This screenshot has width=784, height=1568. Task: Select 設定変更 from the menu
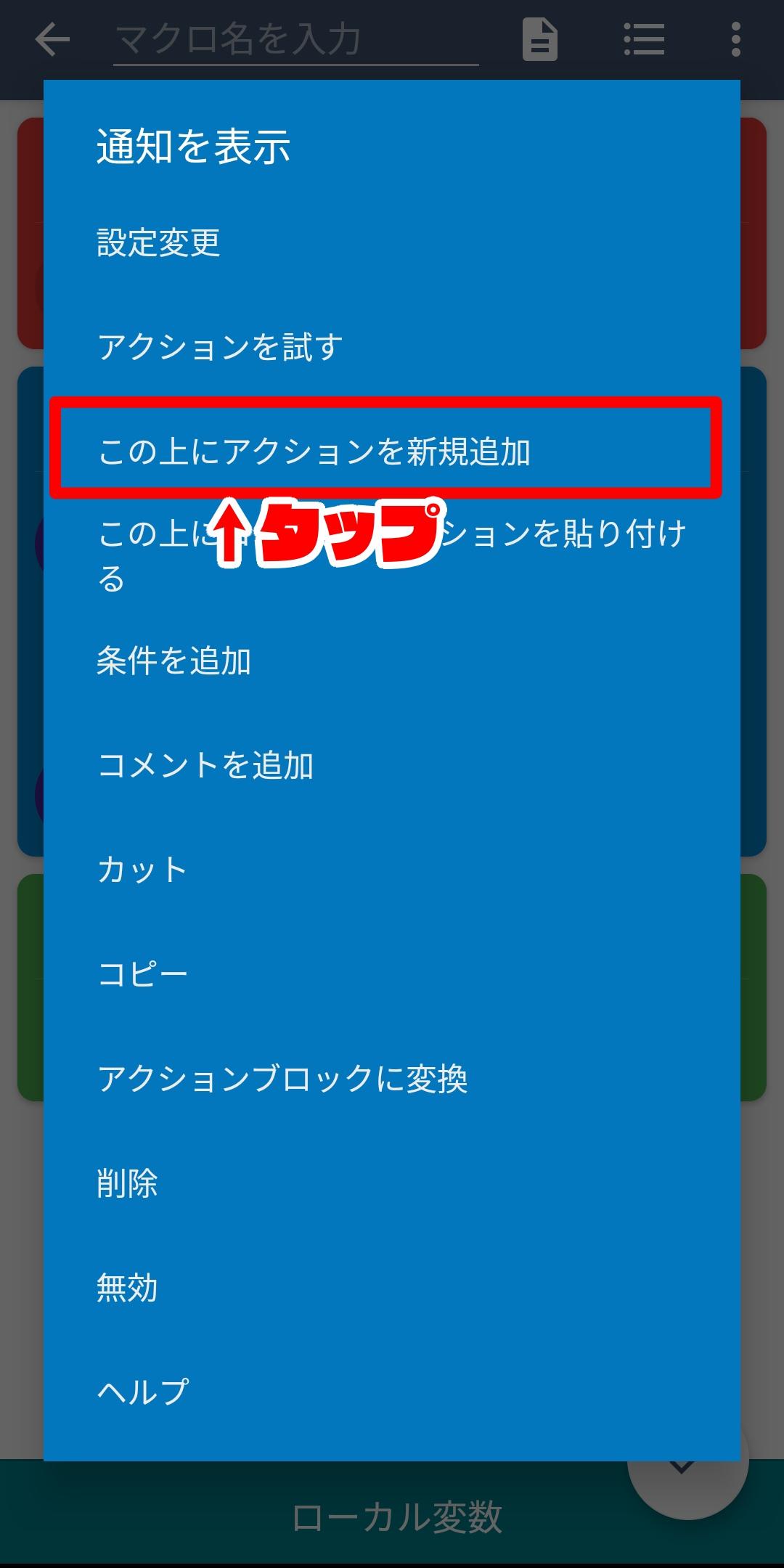click(392, 242)
